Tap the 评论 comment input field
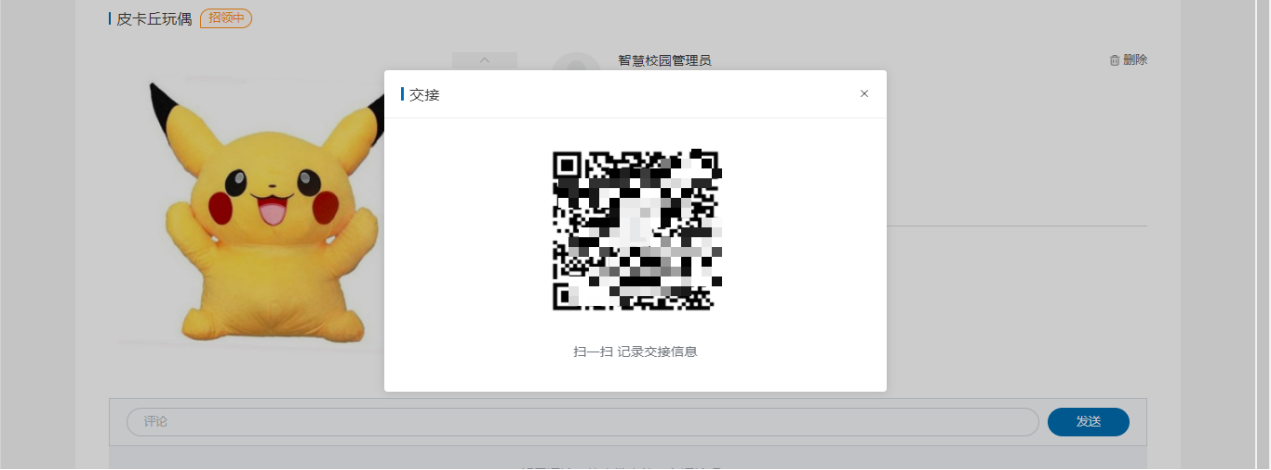 point(582,422)
